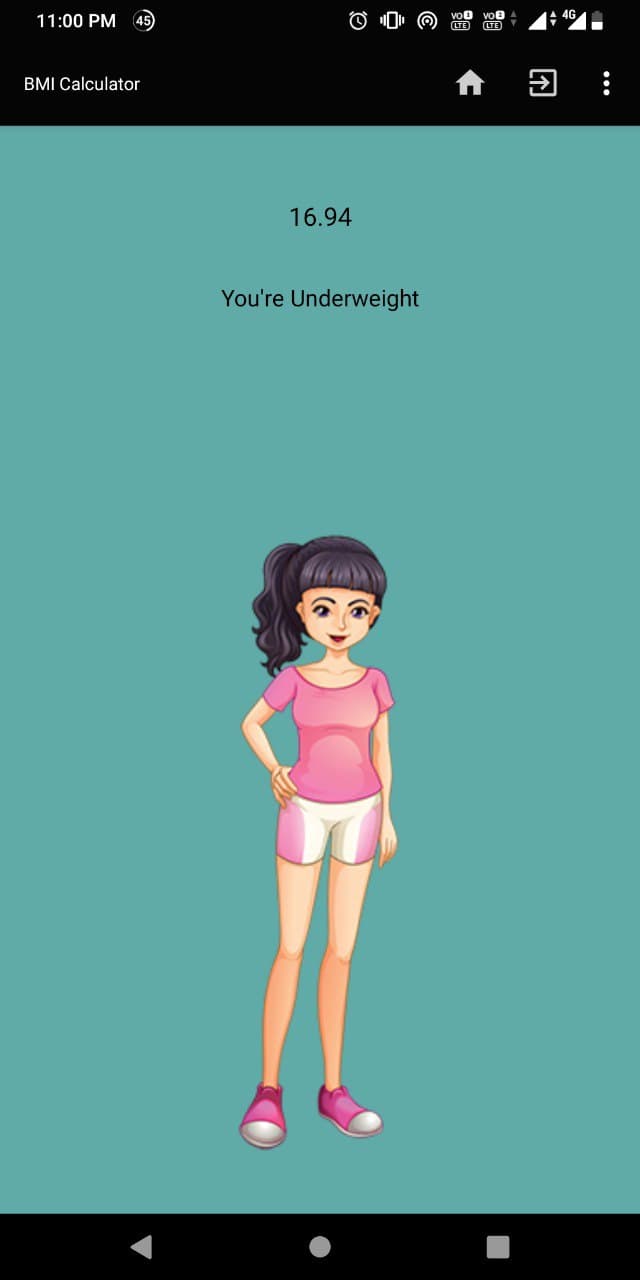This screenshot has width=640, height=1280.
Task: Go back using the system back button
Action: tap(141, 1246)
